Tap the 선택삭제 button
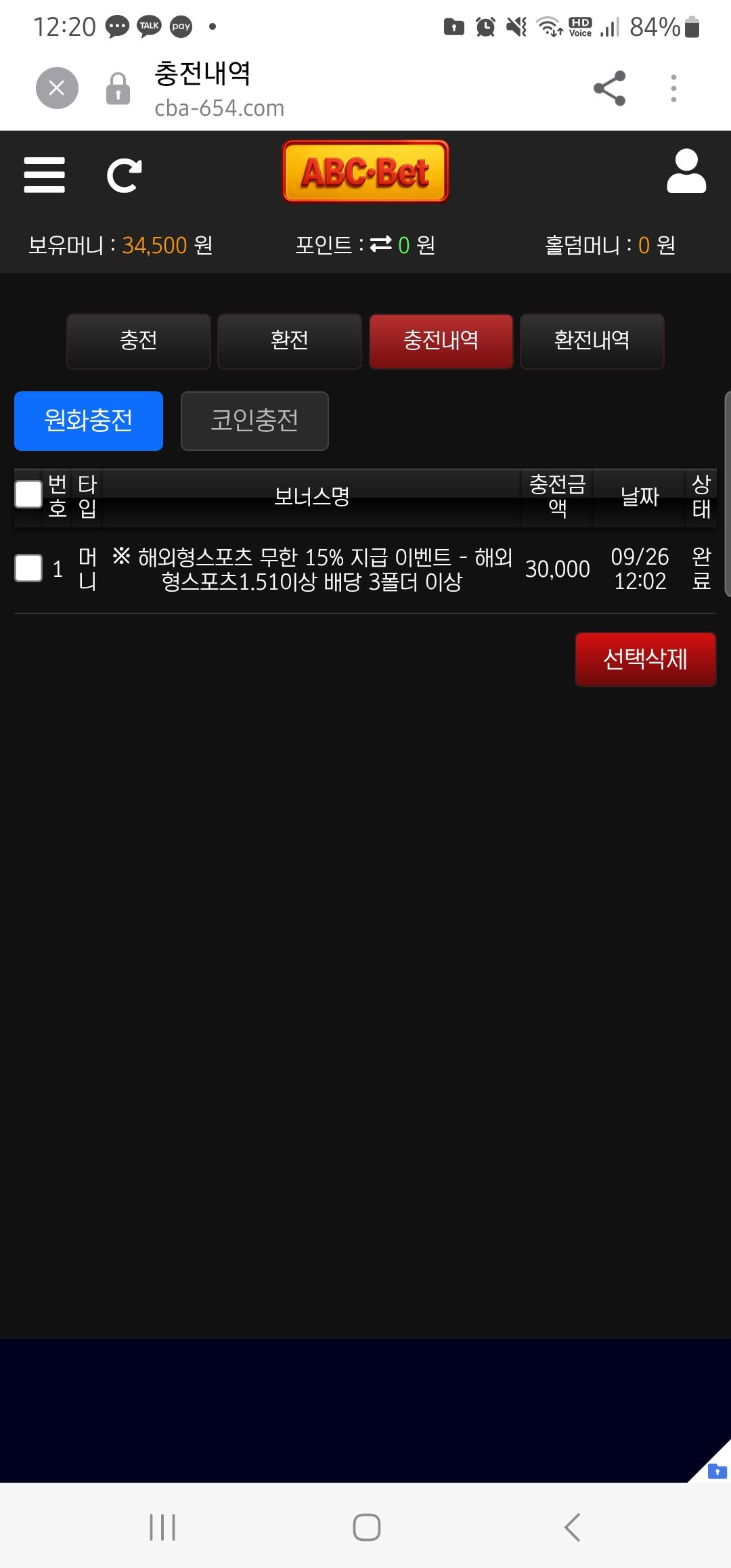Image resolution: width=731 pixels, height=1568 pixels. tap(646, 659)
